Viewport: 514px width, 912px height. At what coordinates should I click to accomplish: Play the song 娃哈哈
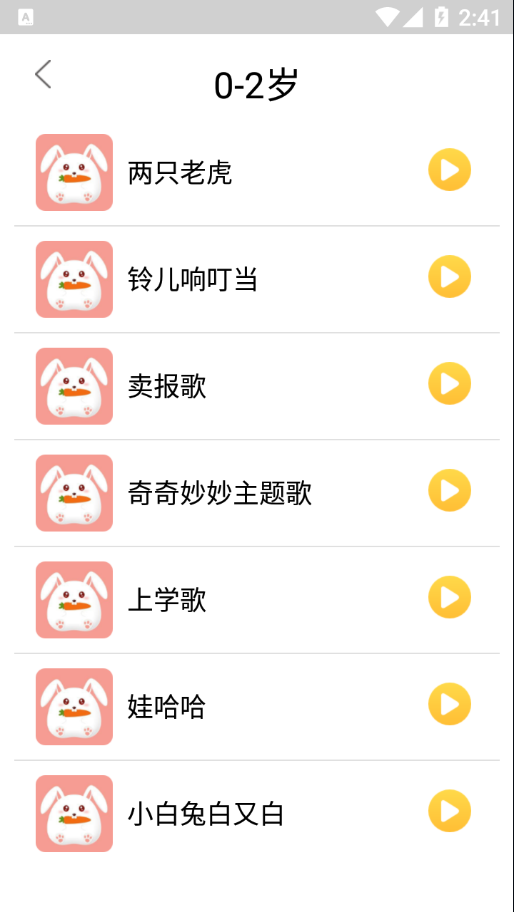[449, 704]
